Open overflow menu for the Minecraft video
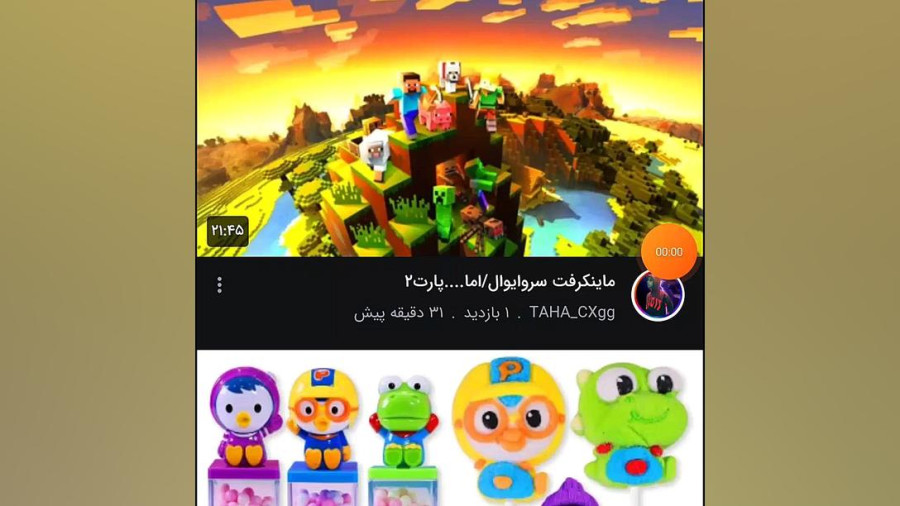This screenshot has height=506, width=900. coord(219,285)
